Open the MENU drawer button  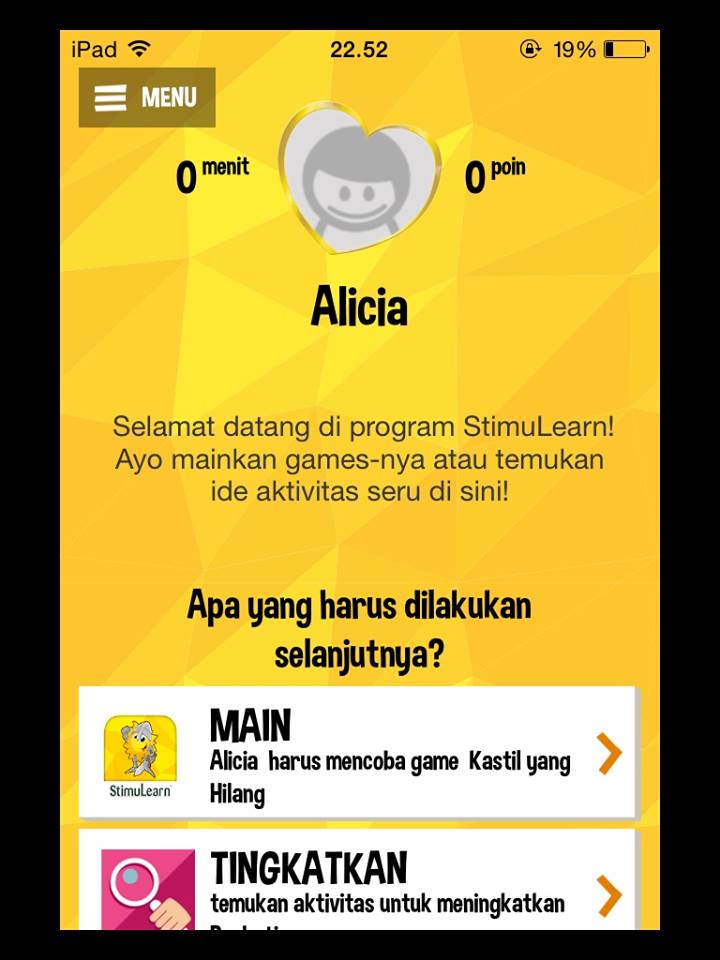pyautogui.click(x=147, y=98)
